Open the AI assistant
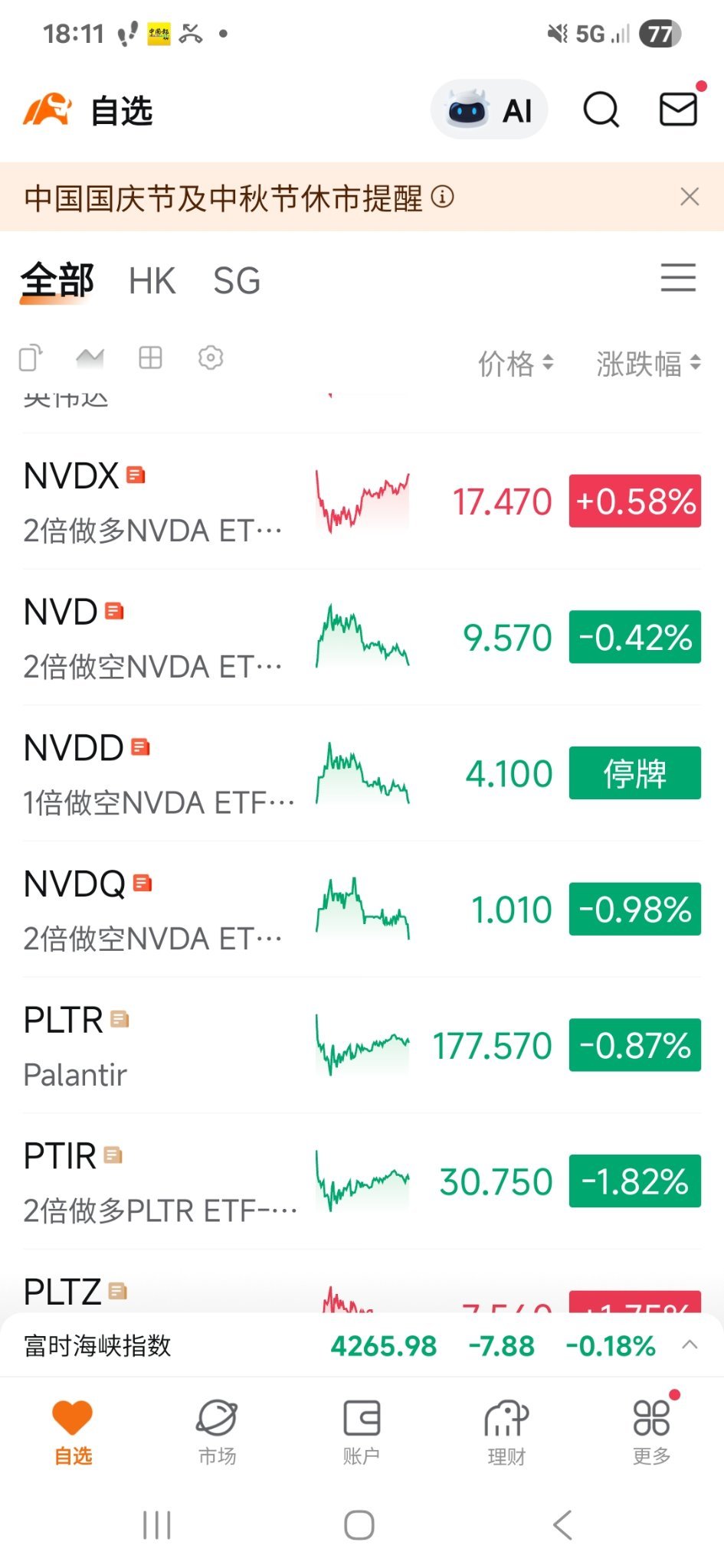This screenshot has width=724, height=1568. tap(490, 110)
